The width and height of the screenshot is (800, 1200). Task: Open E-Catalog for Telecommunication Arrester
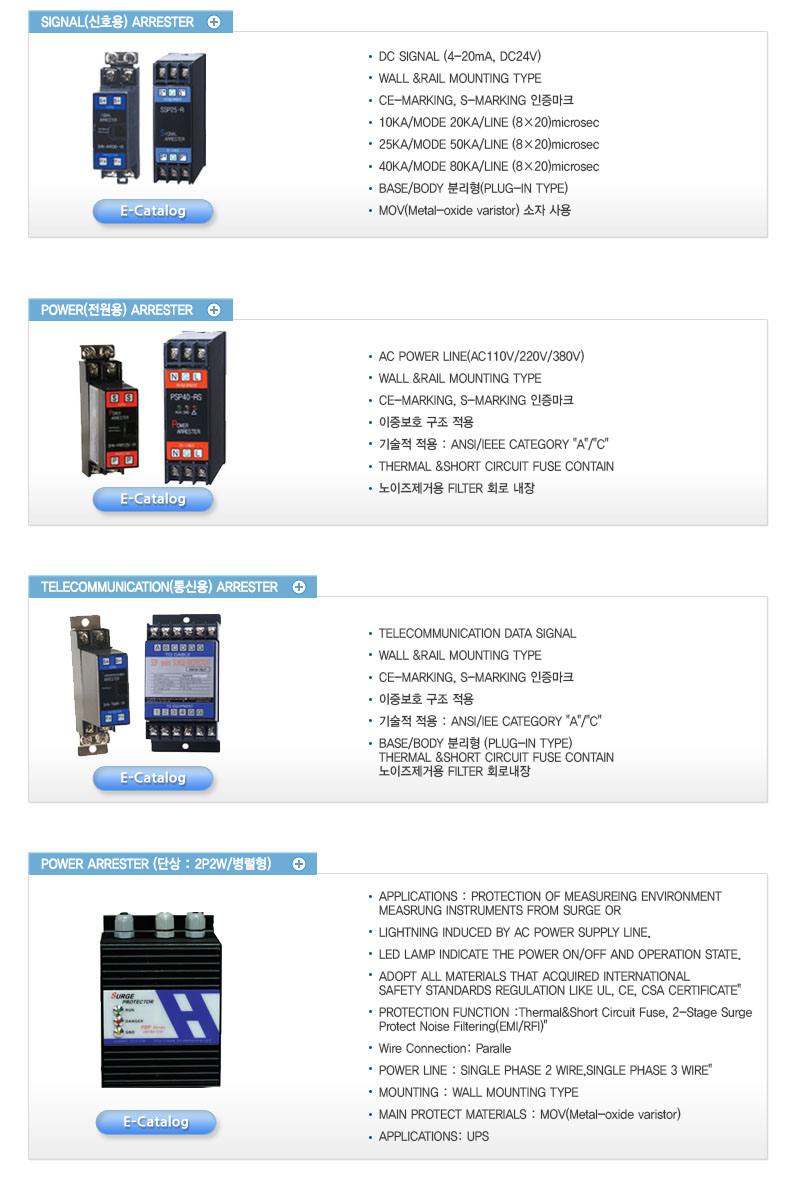pos(153,778)
